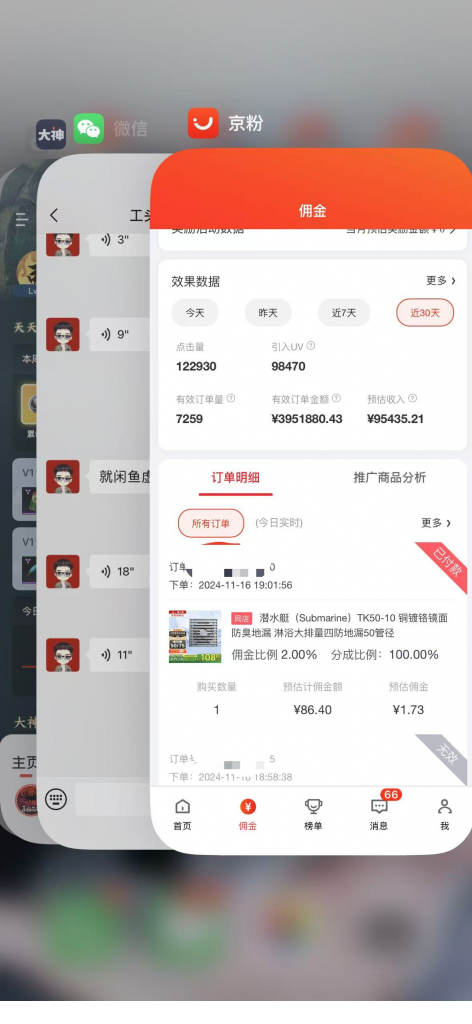Select the 今天 time filter
The image size is (472, 1024).
(x=195, y=313)
